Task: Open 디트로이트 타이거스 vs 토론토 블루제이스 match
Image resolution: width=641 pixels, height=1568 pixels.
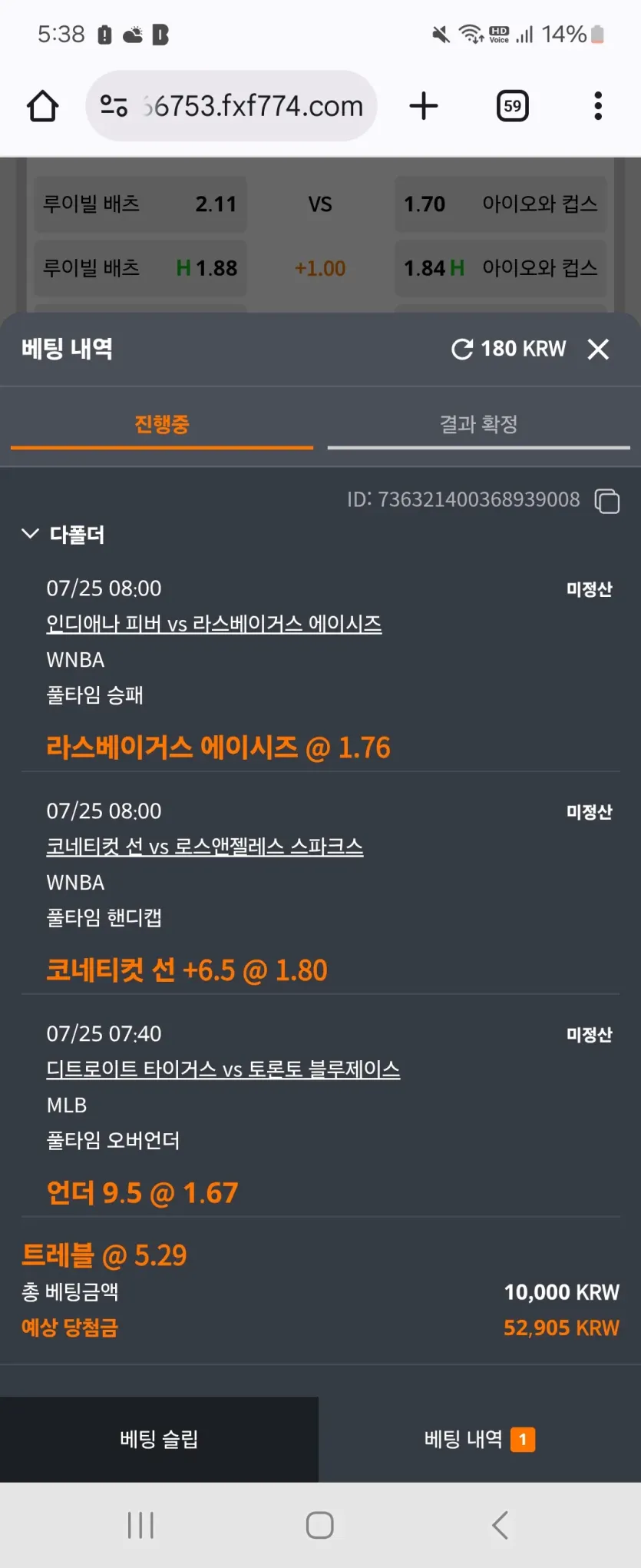Action: coord(223,1069)
